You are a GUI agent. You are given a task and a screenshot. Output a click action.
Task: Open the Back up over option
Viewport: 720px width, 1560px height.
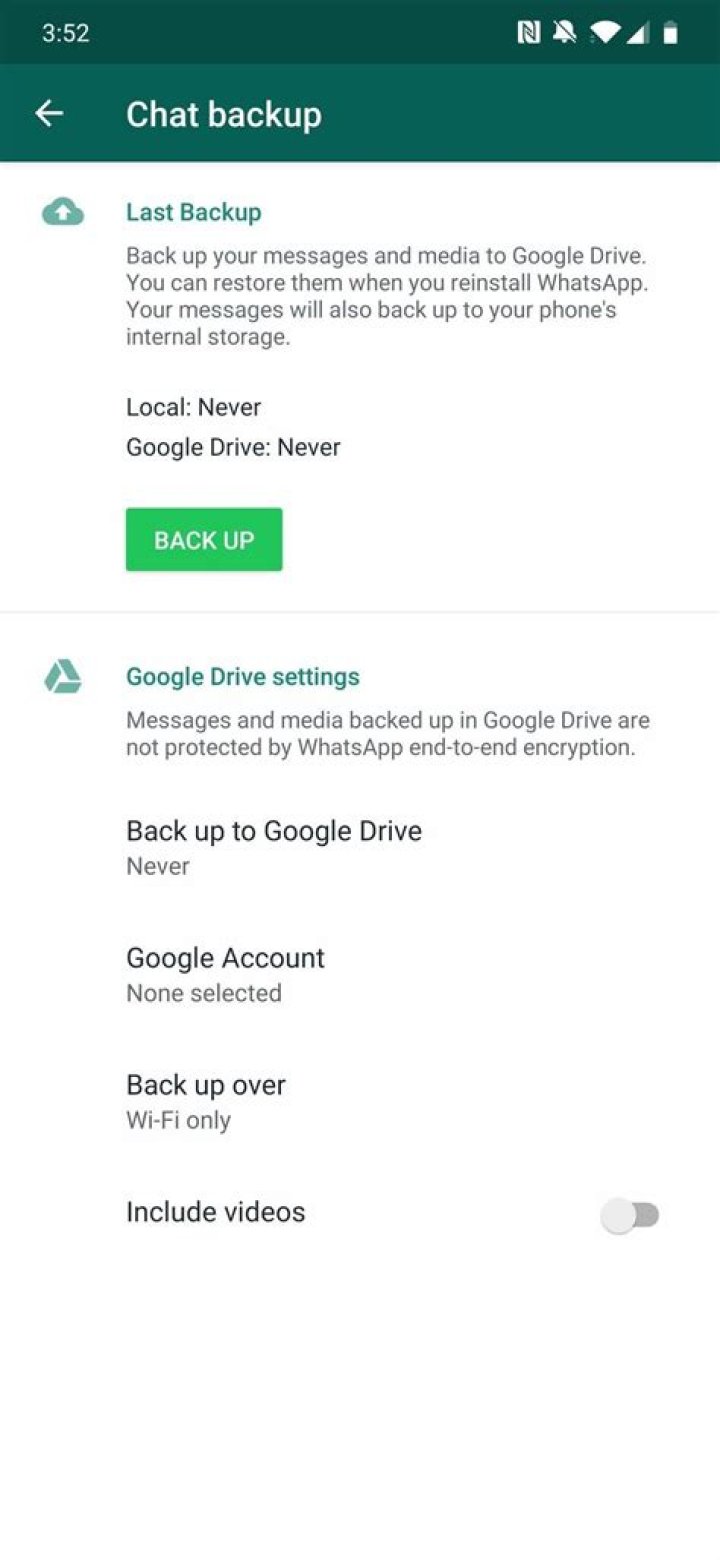(360, 1101)
